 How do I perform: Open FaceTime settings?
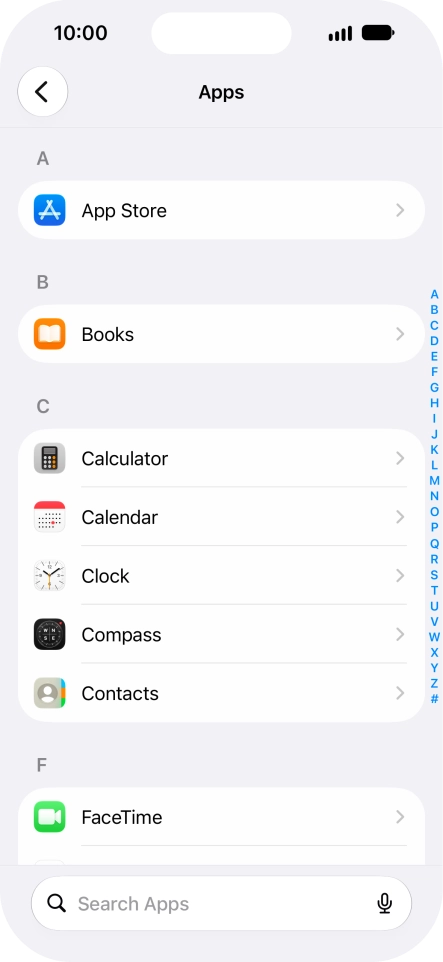coord(222,817)
